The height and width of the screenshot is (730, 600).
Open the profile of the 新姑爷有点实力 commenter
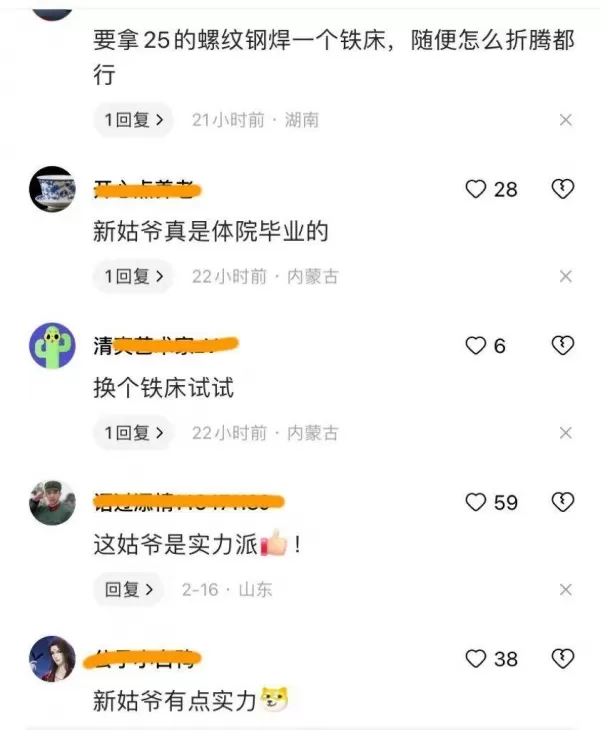(x=52, y=658)
